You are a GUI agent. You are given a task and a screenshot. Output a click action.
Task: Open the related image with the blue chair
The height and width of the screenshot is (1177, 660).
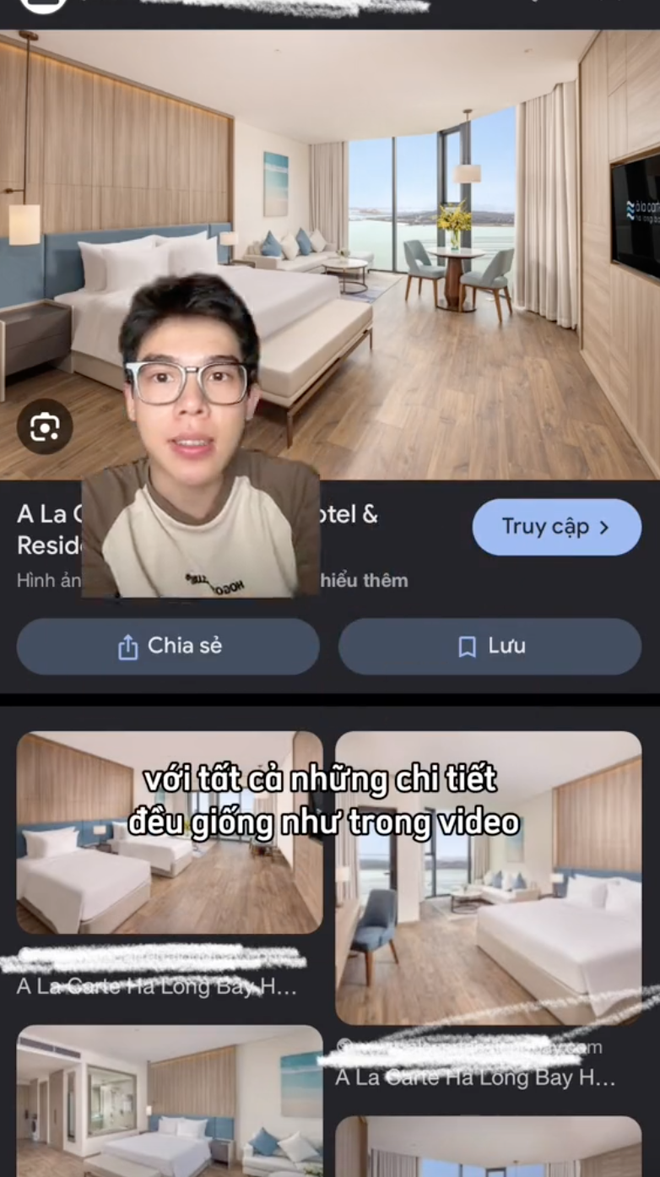coord(488,878)
